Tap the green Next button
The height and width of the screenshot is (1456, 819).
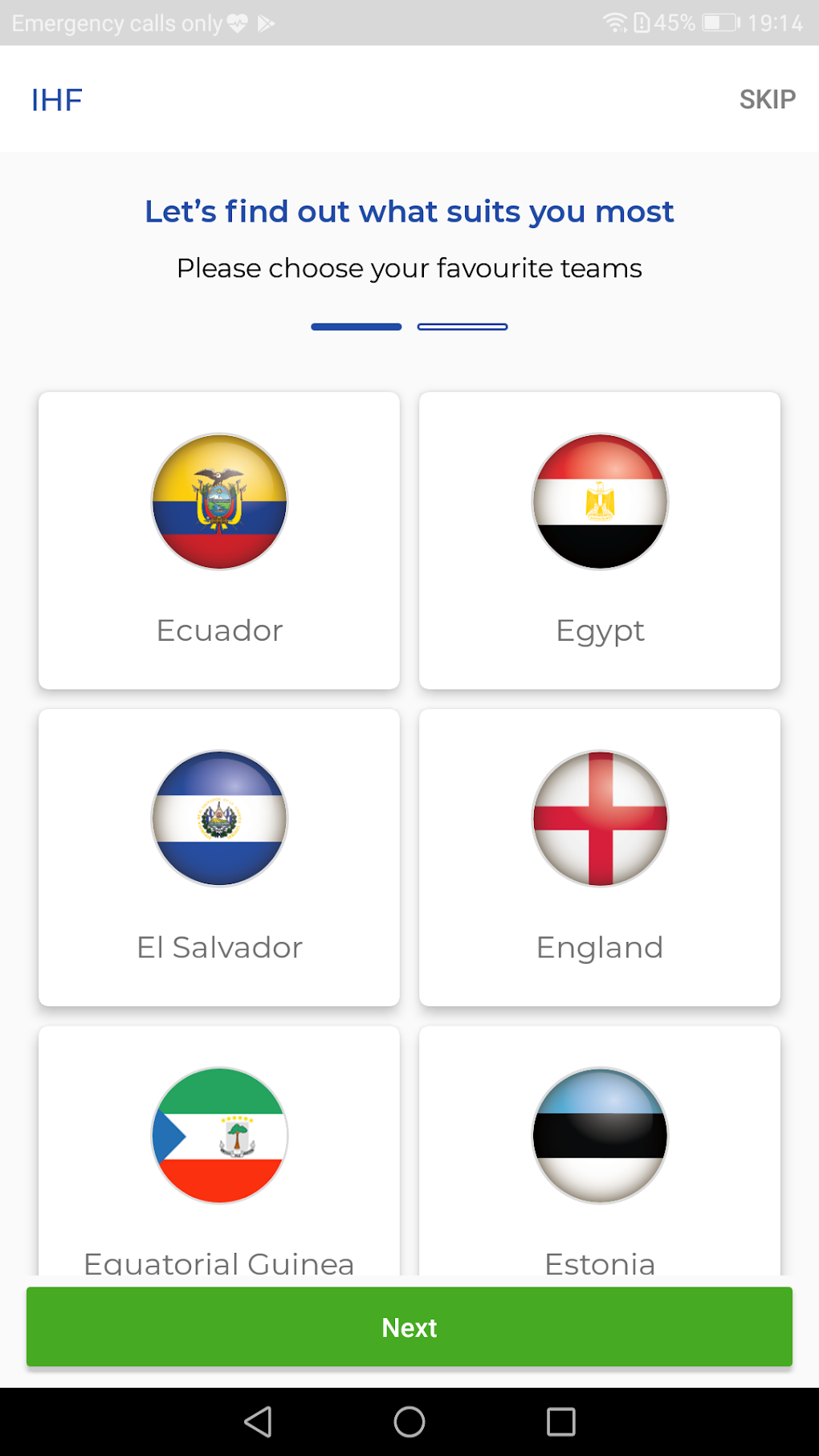coord(409,1327)
